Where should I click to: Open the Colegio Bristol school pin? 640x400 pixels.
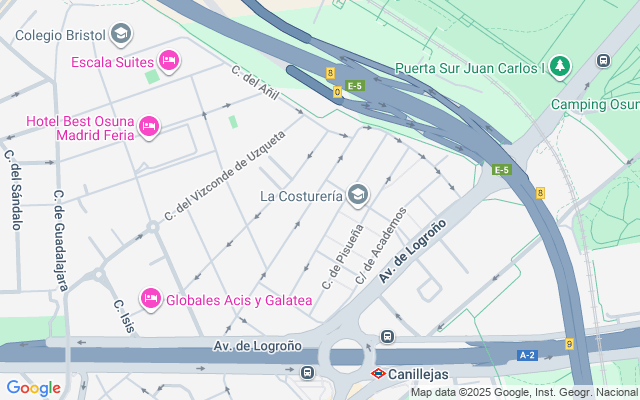(x=121, y=34)
